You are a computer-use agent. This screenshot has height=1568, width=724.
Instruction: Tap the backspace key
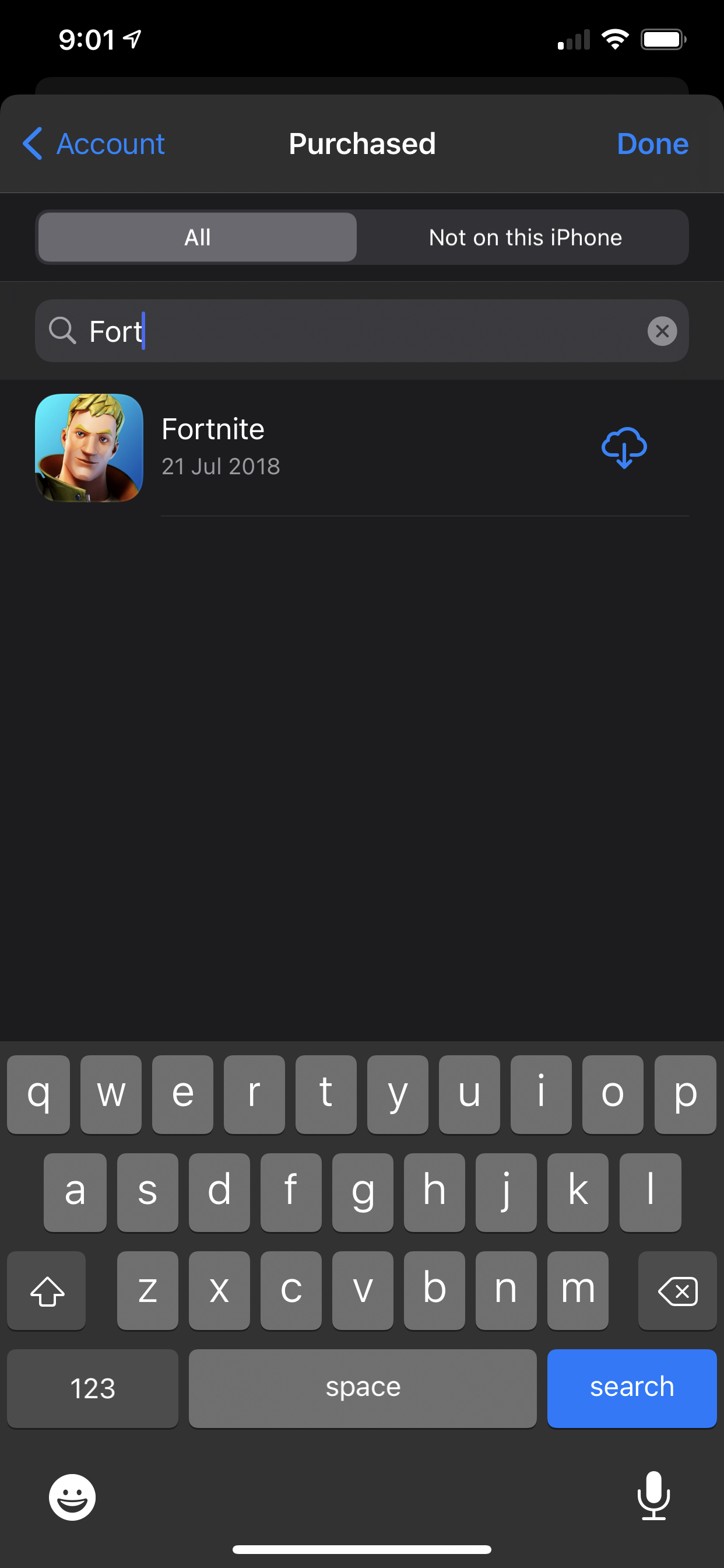click(677, 1290)
